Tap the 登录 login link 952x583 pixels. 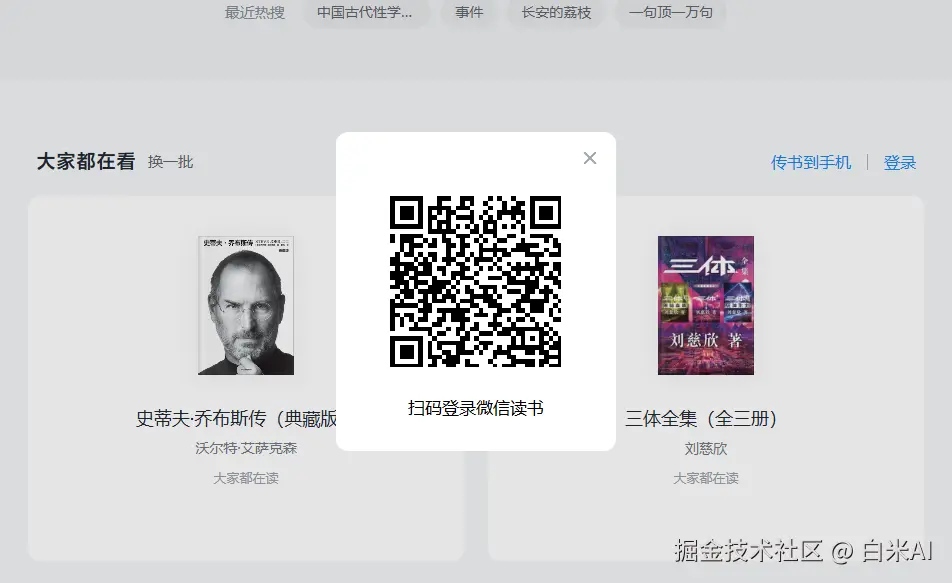(900, 162)
